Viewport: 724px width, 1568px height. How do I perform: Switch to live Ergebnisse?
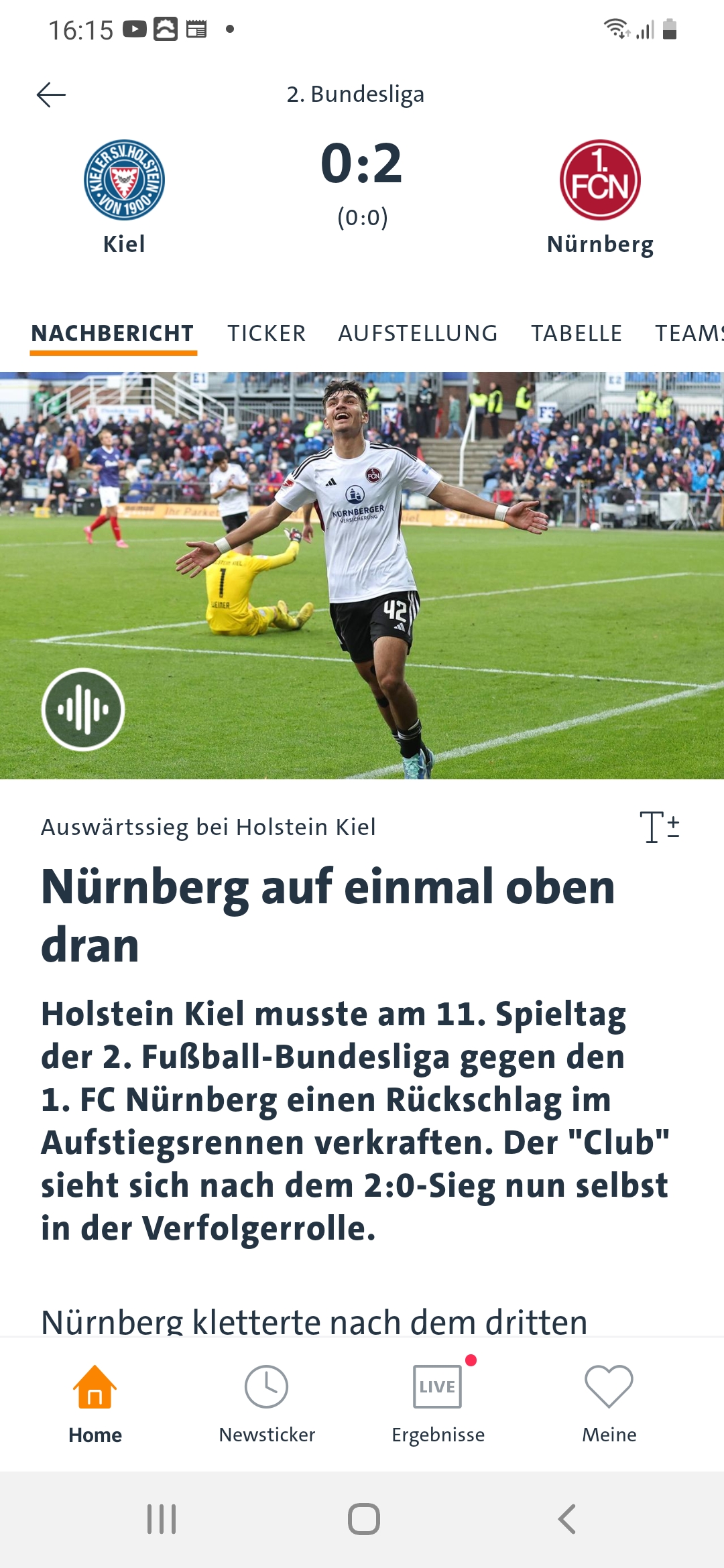(x=438, y=1403)
